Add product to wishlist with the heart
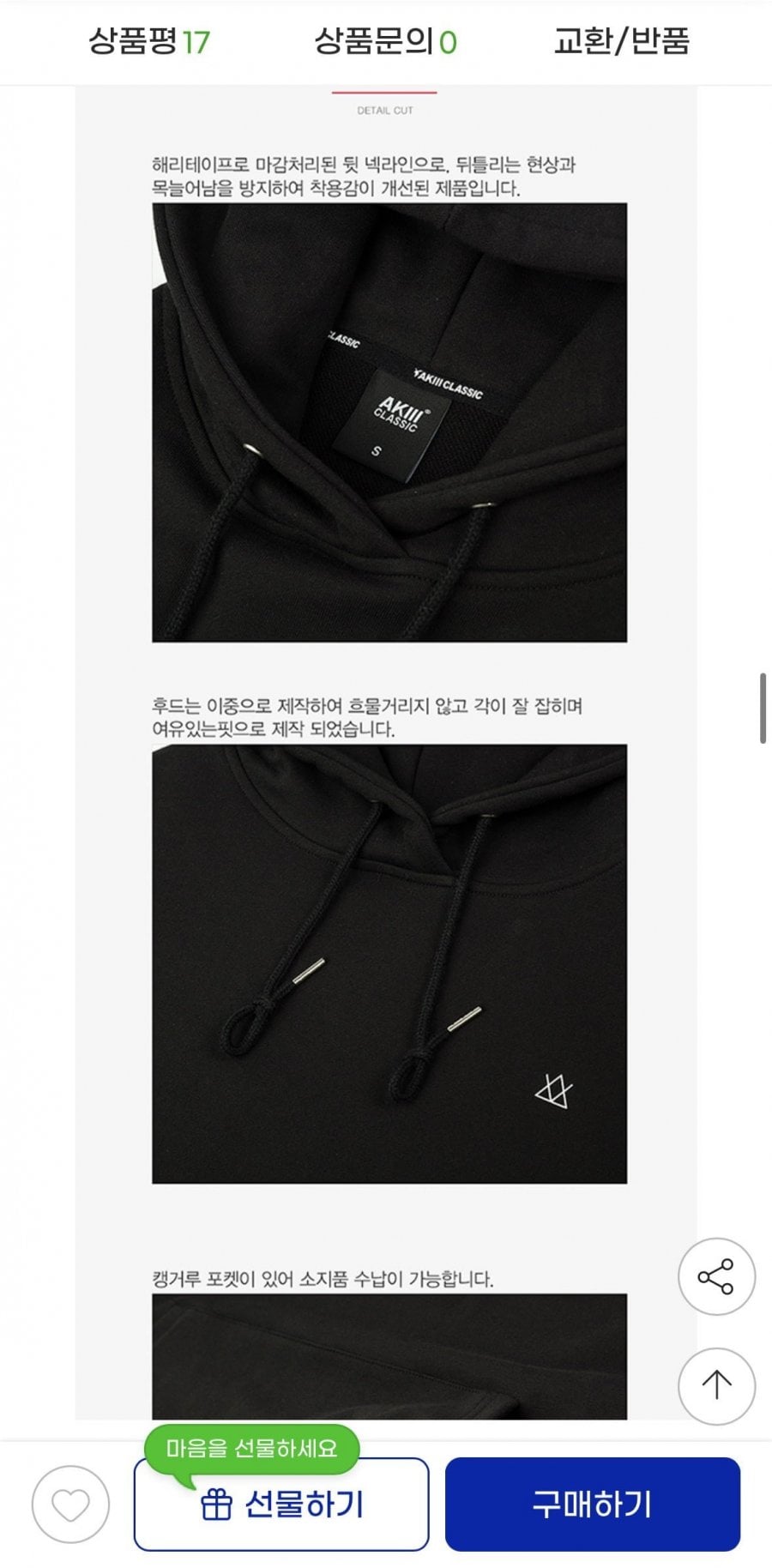 [x=70, y=1505]
